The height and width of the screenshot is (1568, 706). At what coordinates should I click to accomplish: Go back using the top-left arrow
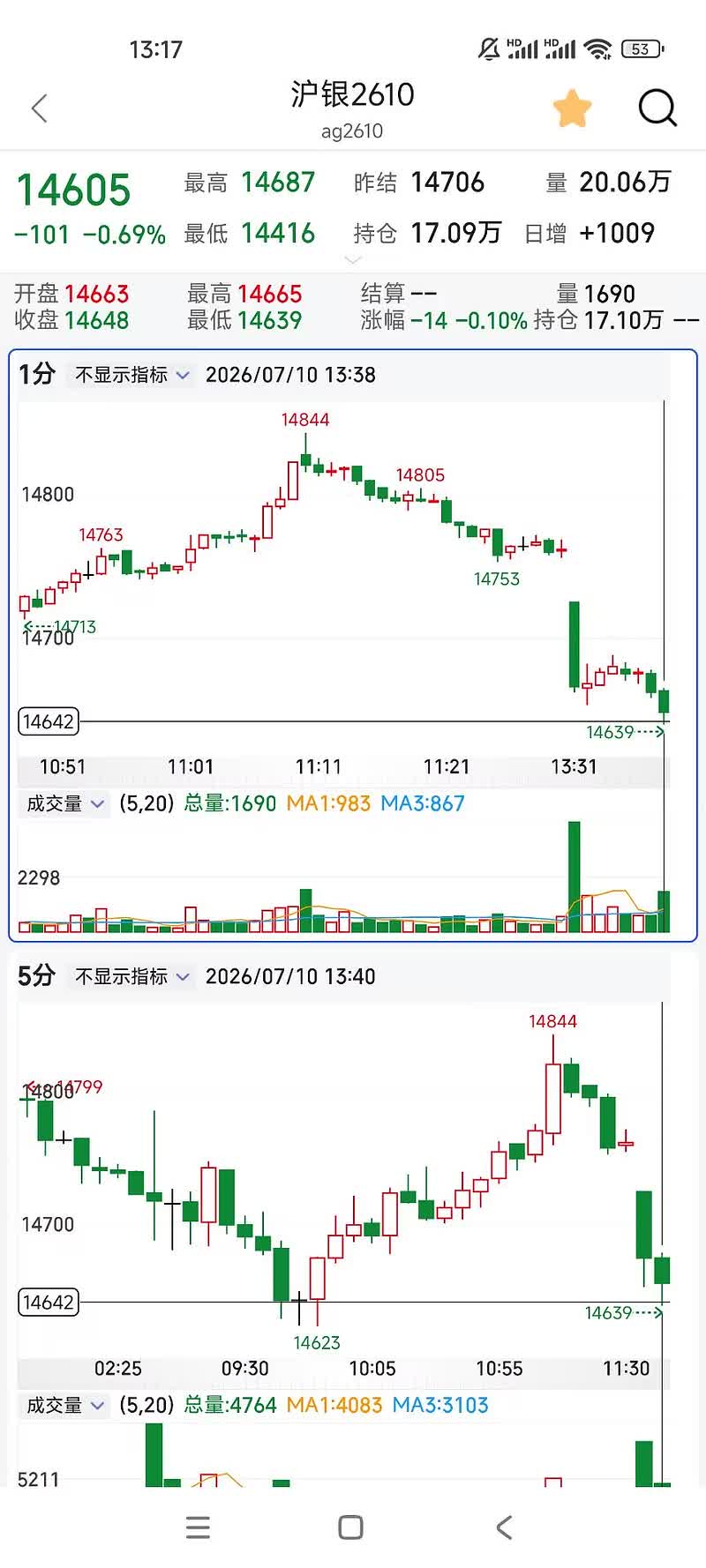(39, 108)
